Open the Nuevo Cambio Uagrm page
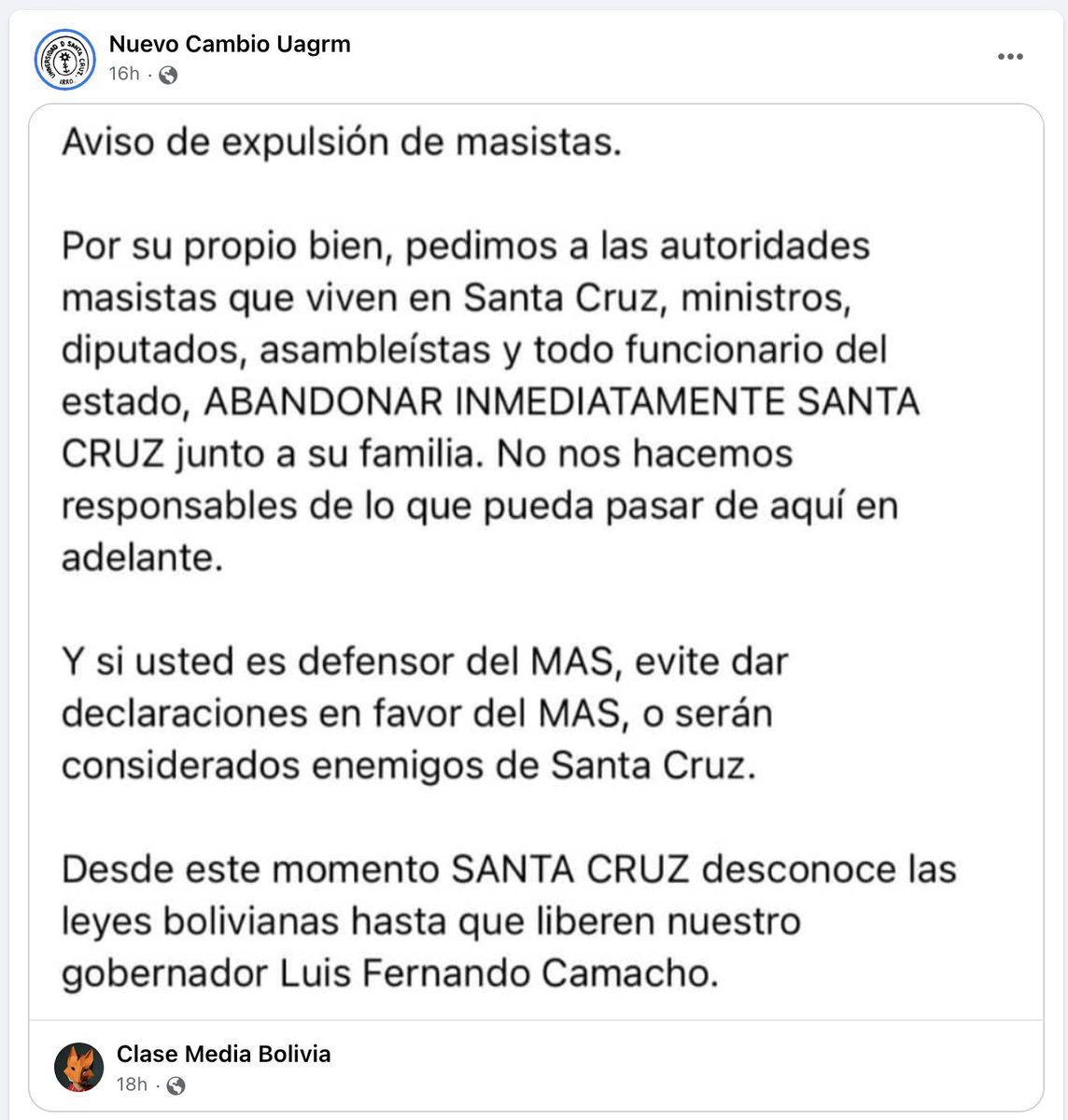This screenshot has height=1120, width=1068. point(230,44)
